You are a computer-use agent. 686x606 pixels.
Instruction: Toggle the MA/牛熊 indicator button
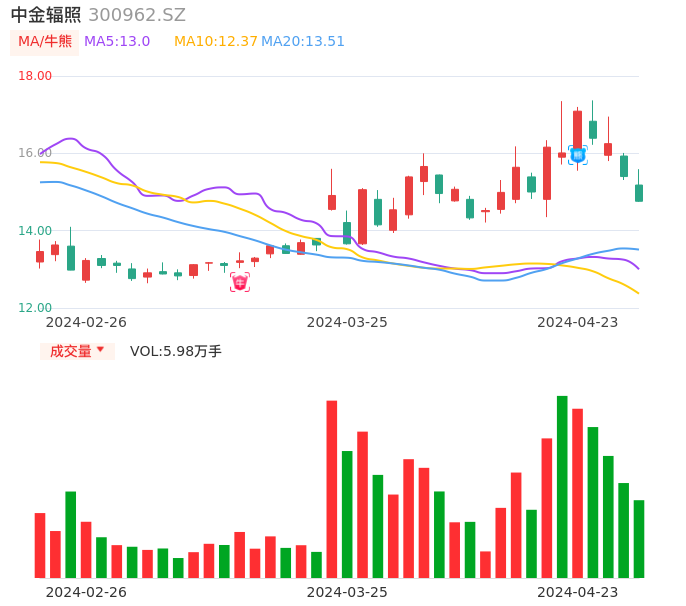45,42
